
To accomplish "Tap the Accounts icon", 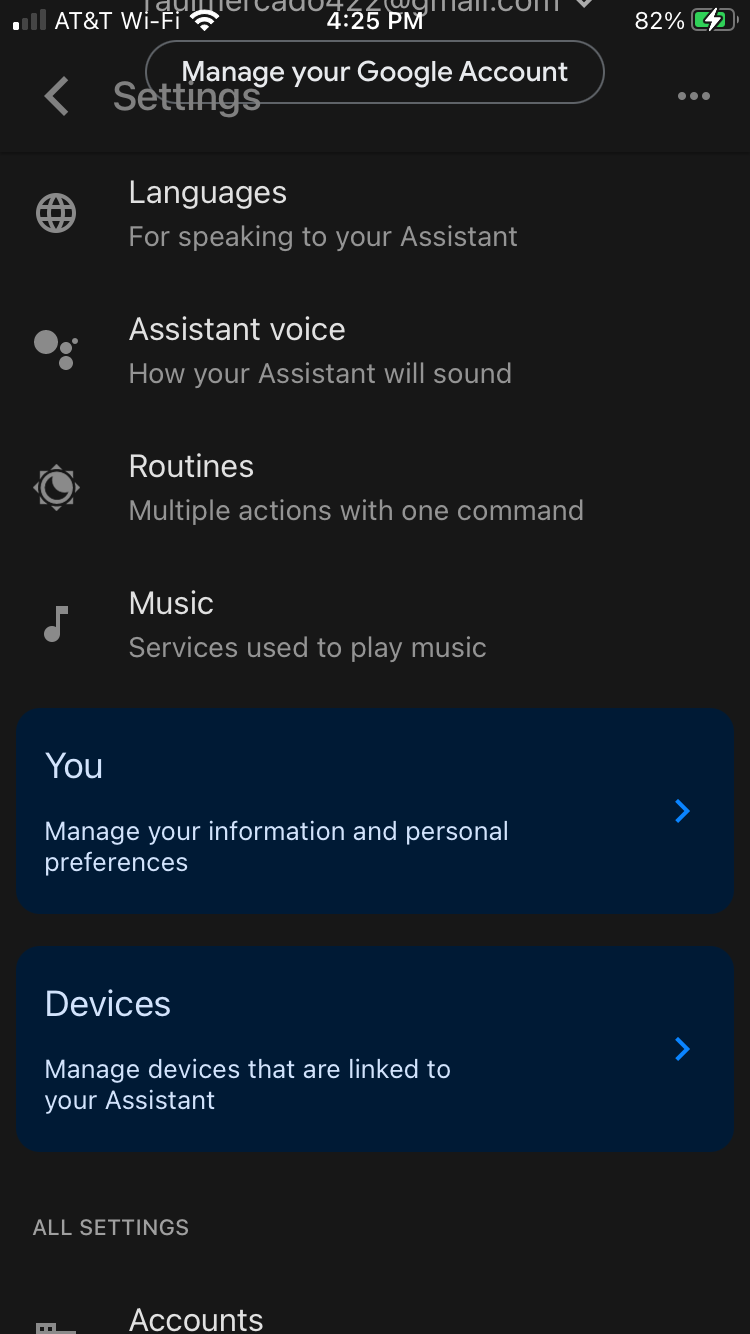I will pyautogui.click(x=56, y=1325).
